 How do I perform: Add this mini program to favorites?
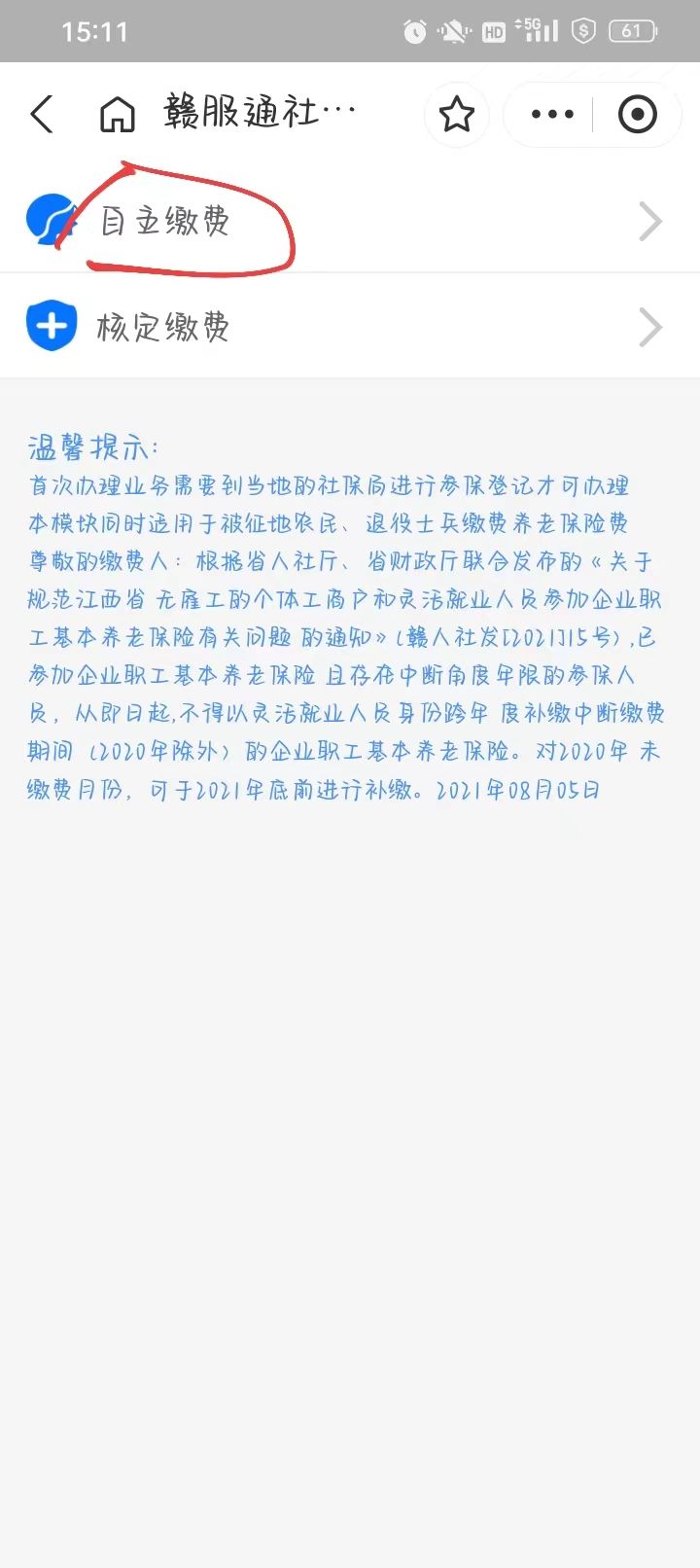[x=457, y=115]
